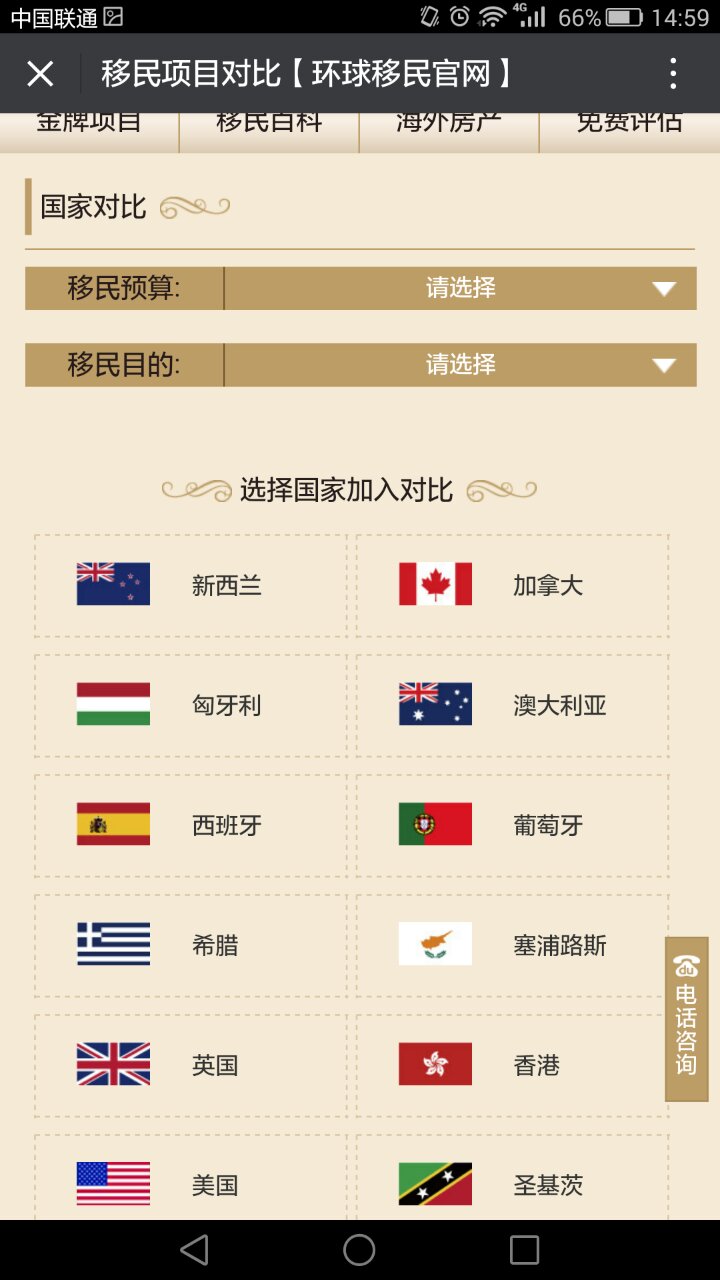
Task: Tap the 电话咨询 floating button
Action: point(686,1019)
